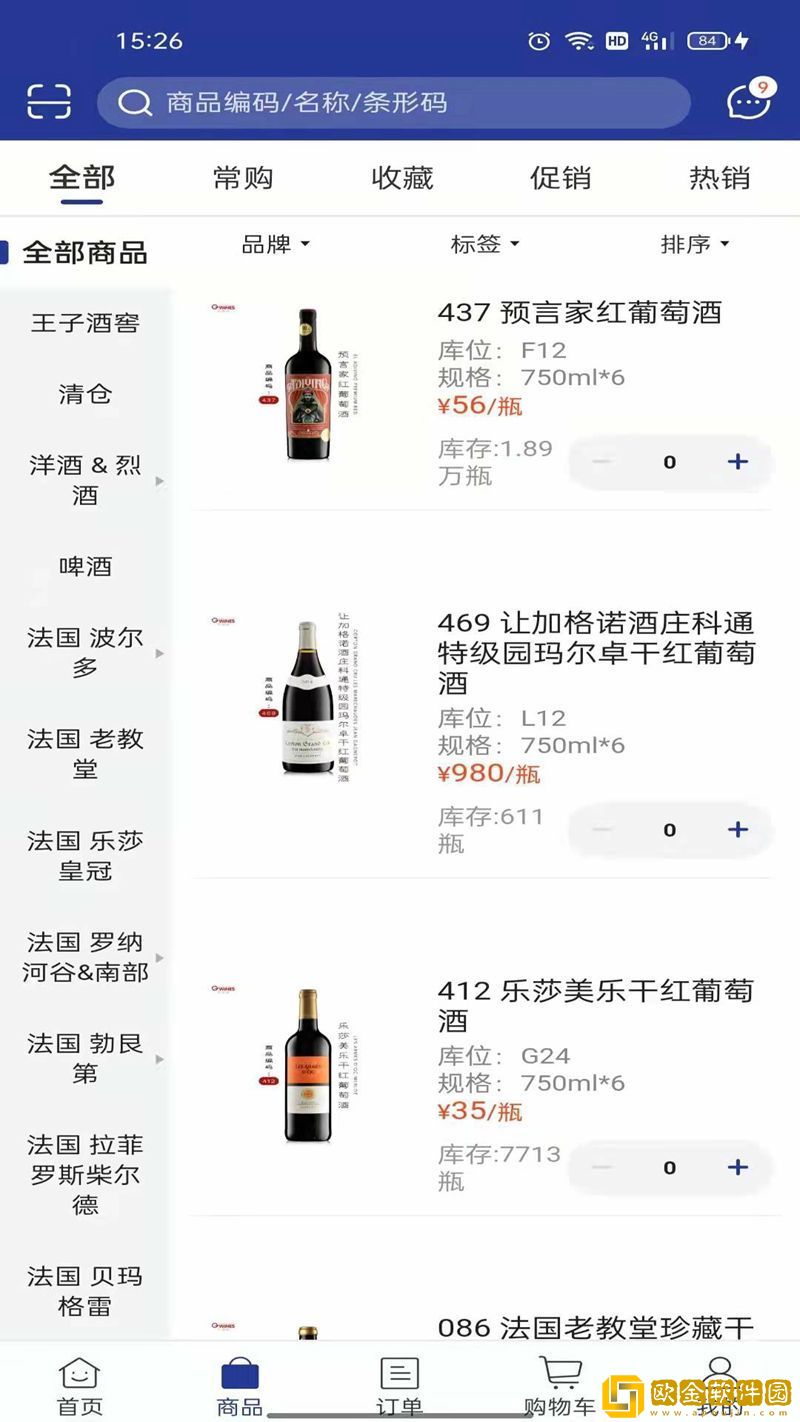This screenshot has height=1422, width=800.
Task: Open the 订单 tab
Action: pos(399,1386)
